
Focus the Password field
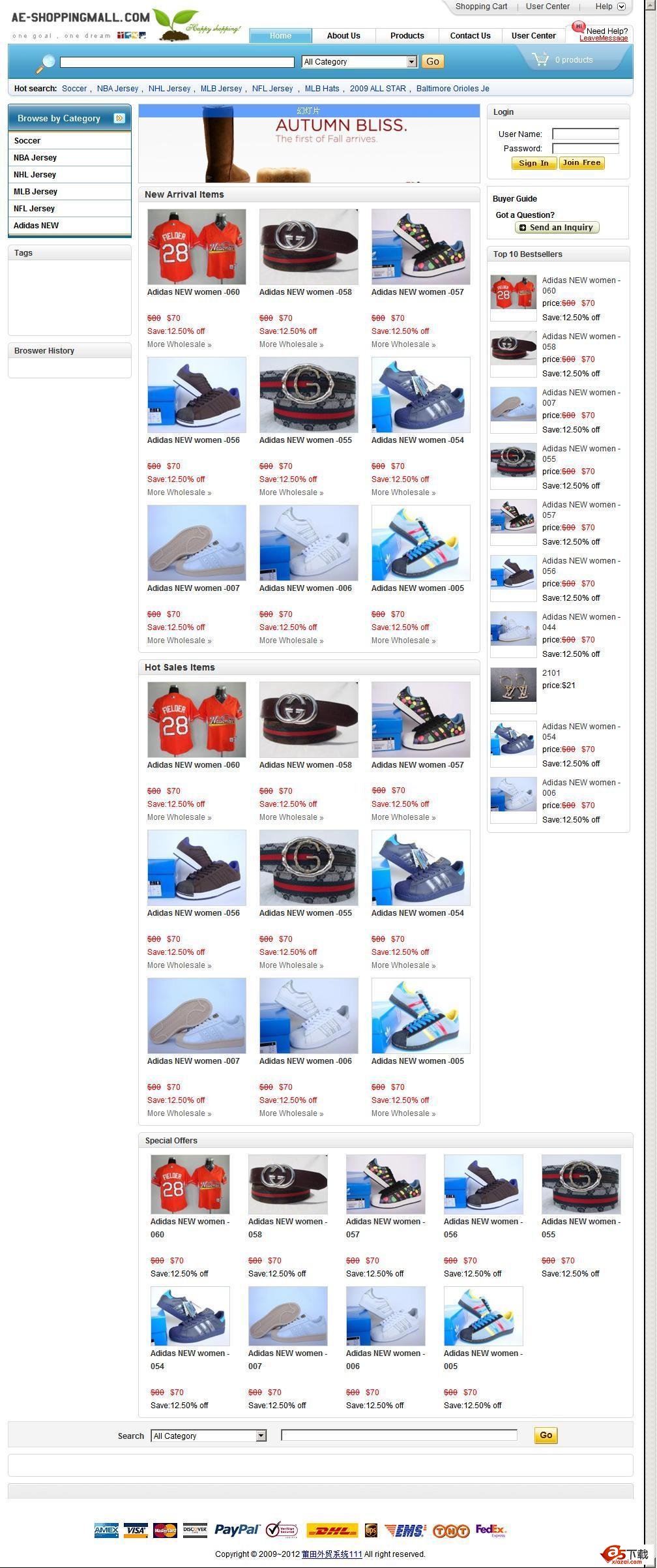[585, 148]
